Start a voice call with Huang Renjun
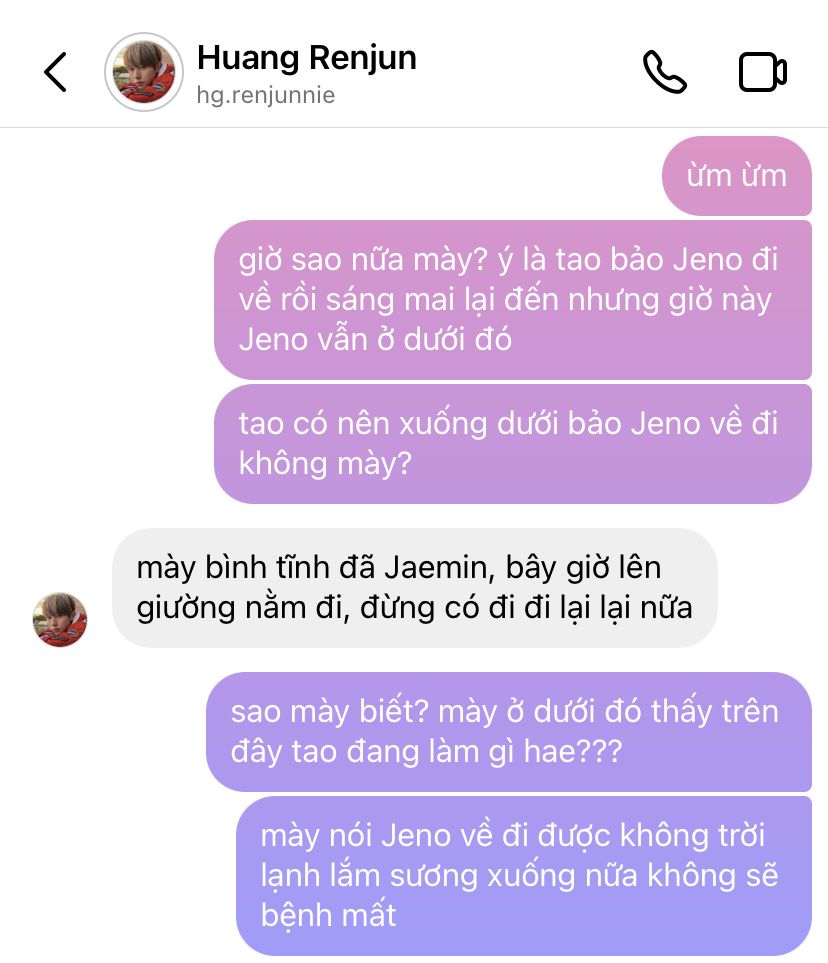828x963 pixels. pyautogui.click(x=664, y=72)
